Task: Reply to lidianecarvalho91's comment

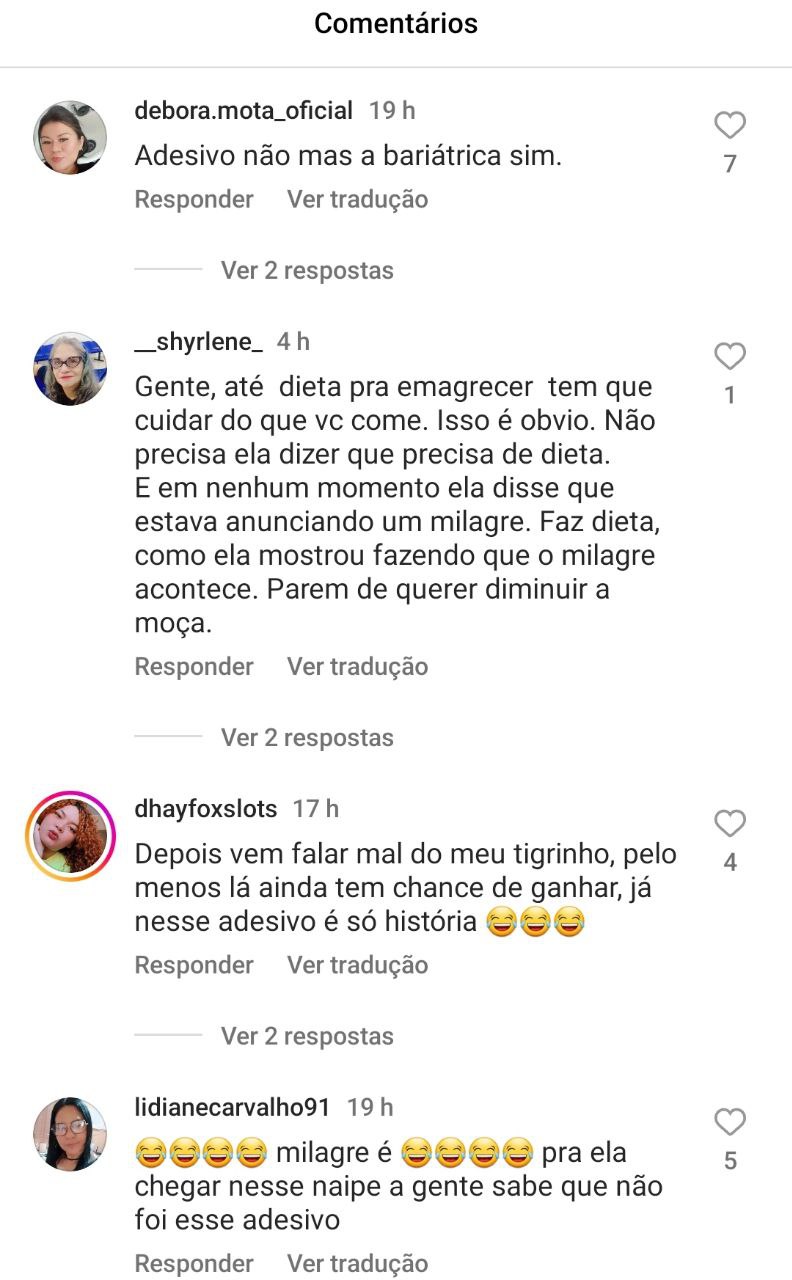Action: pos(194,1263)
